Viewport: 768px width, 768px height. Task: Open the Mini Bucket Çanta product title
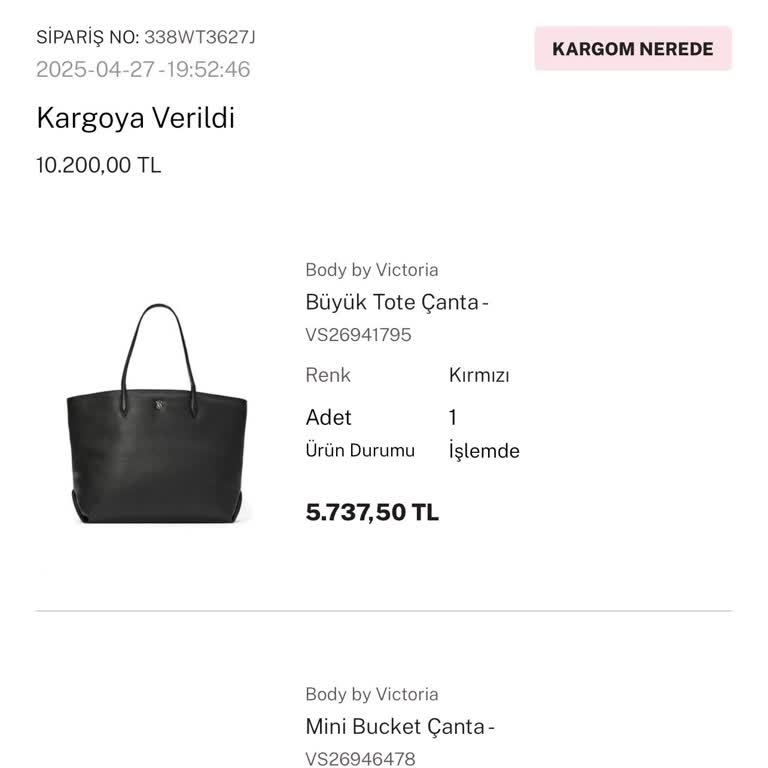[x=399, y=727]
